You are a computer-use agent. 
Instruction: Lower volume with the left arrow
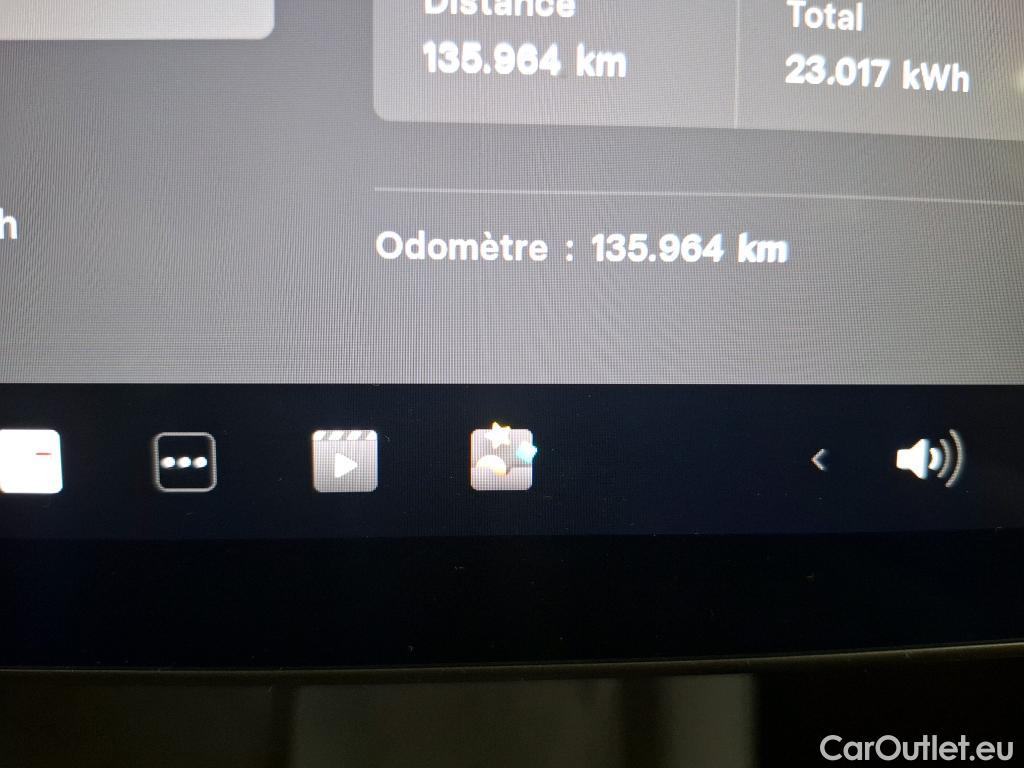(x=819, y=460)
